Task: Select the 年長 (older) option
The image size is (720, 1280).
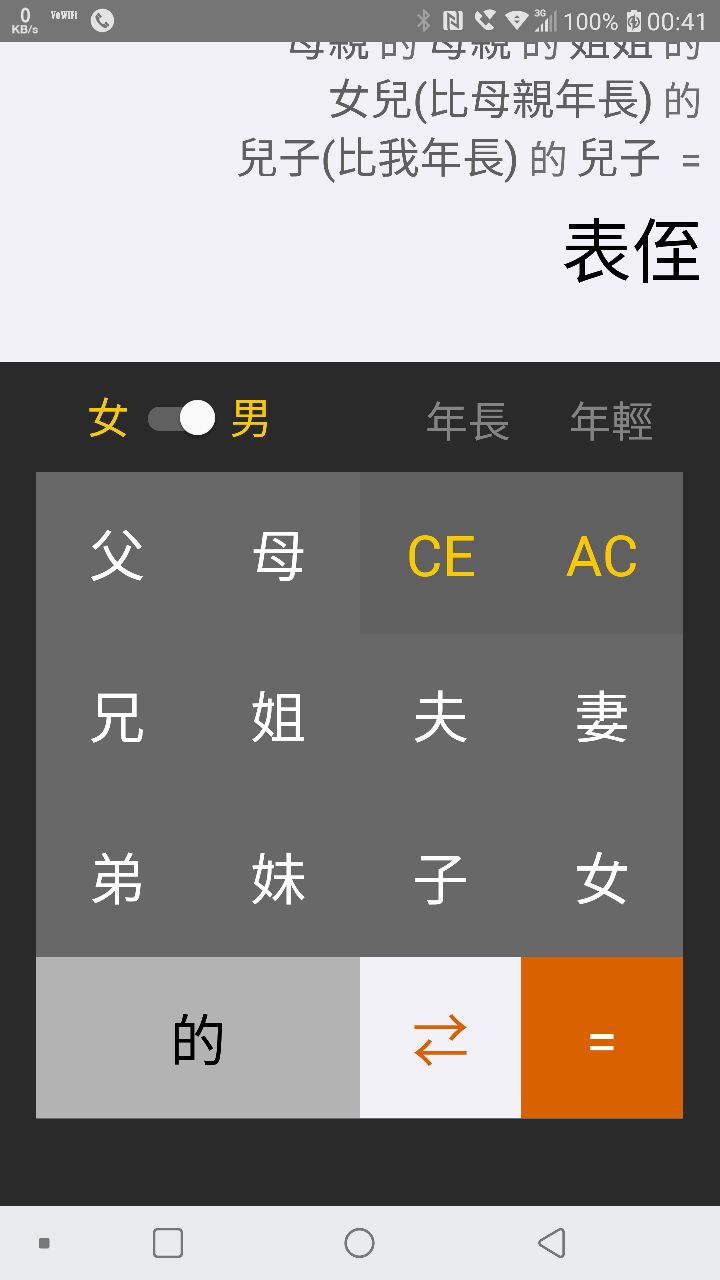Action: [468, 421]
